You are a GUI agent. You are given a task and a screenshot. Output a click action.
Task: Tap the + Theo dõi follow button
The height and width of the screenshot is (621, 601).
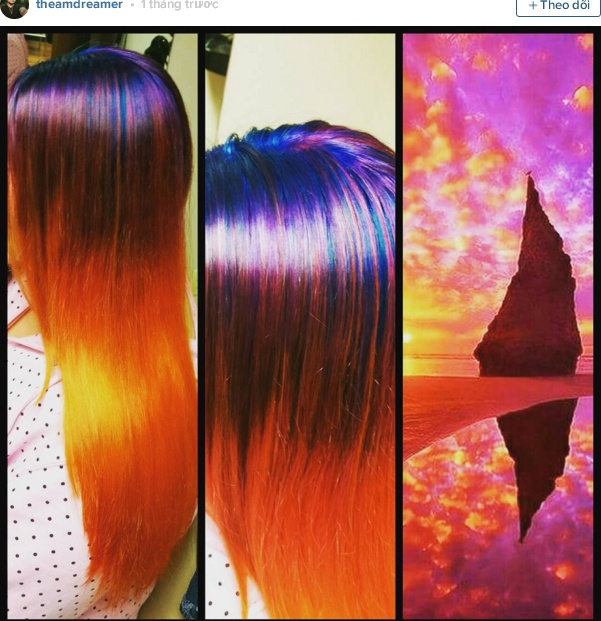pyautogui.click(x=558, y=5)
